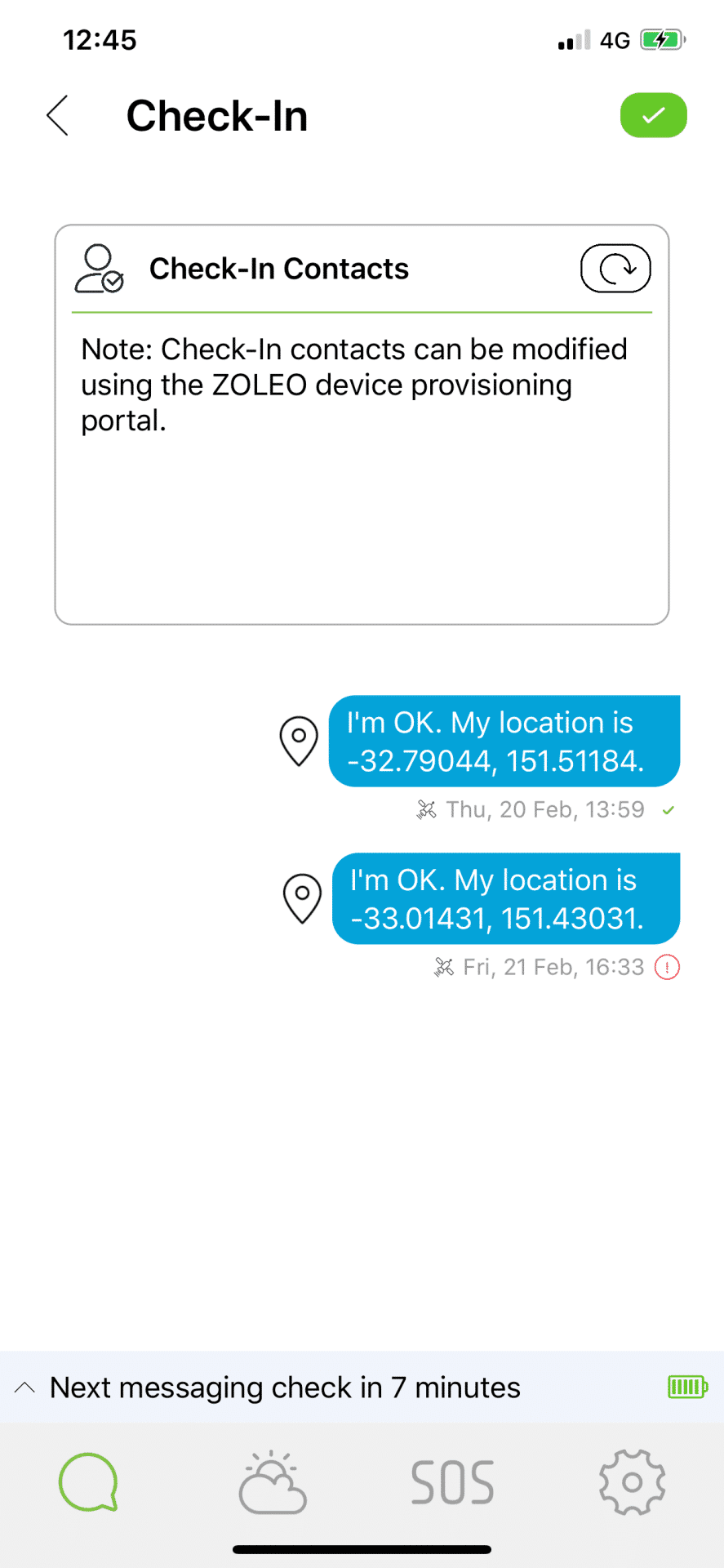Open the Fri, 21 Feb check-in message

pos(505,899)
